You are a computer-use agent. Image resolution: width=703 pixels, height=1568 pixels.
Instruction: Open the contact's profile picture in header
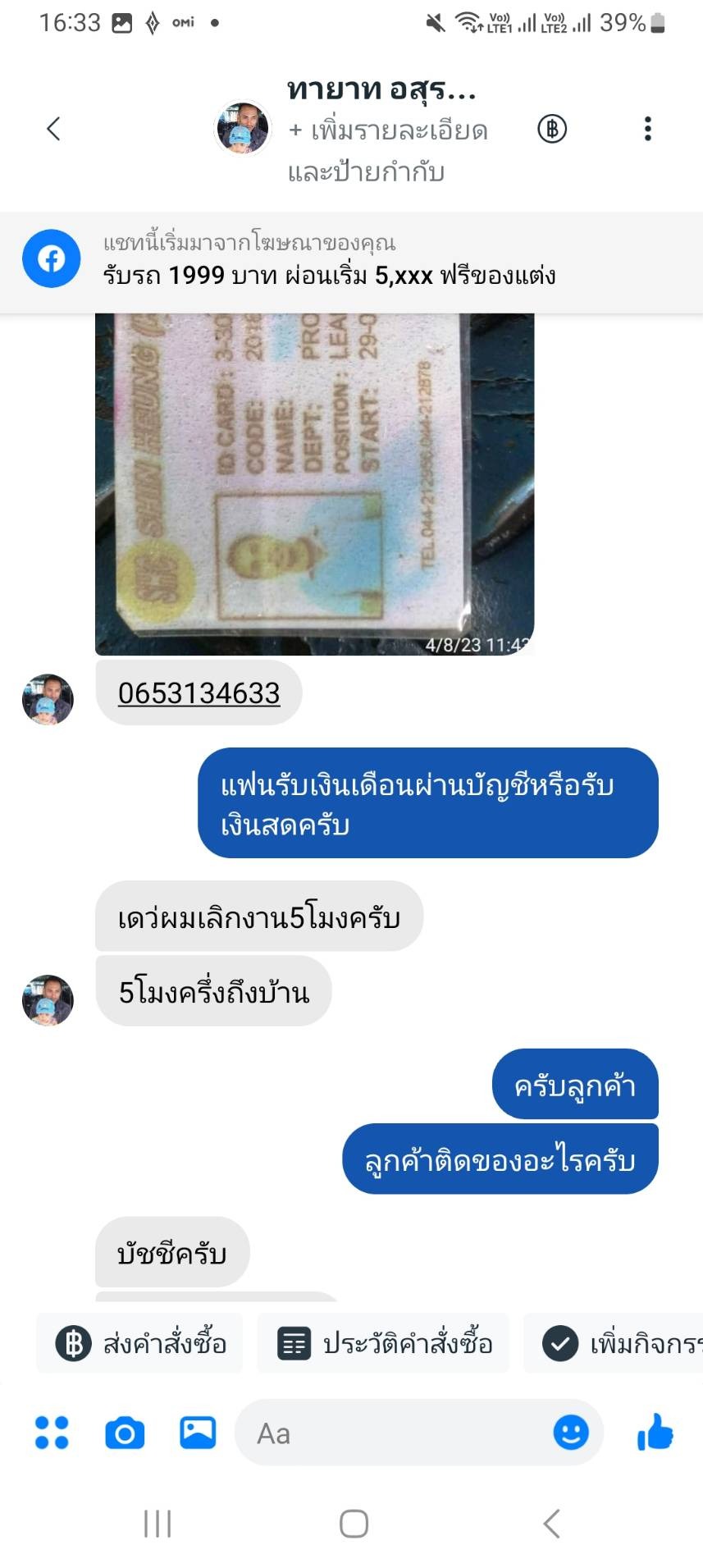coord(242,128)
